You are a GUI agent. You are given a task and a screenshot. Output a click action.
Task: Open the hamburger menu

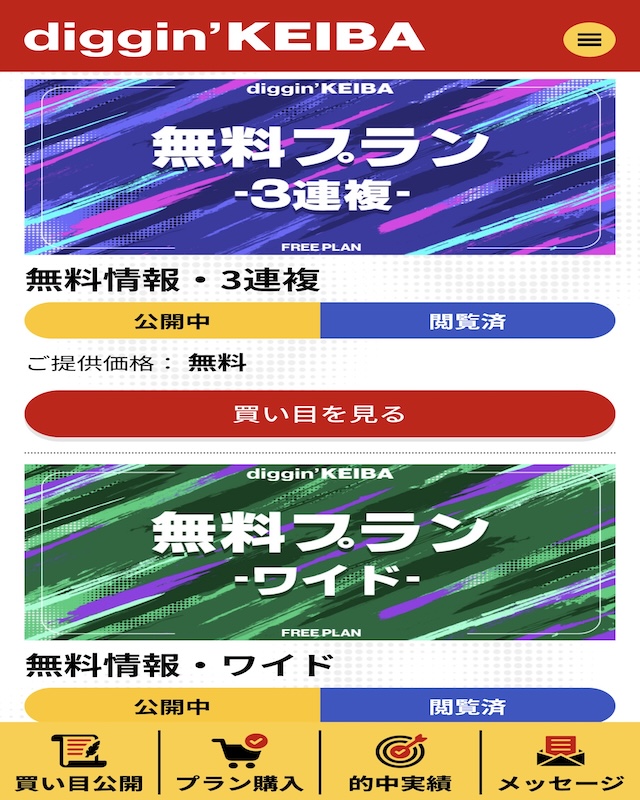[x=589, y=39]
